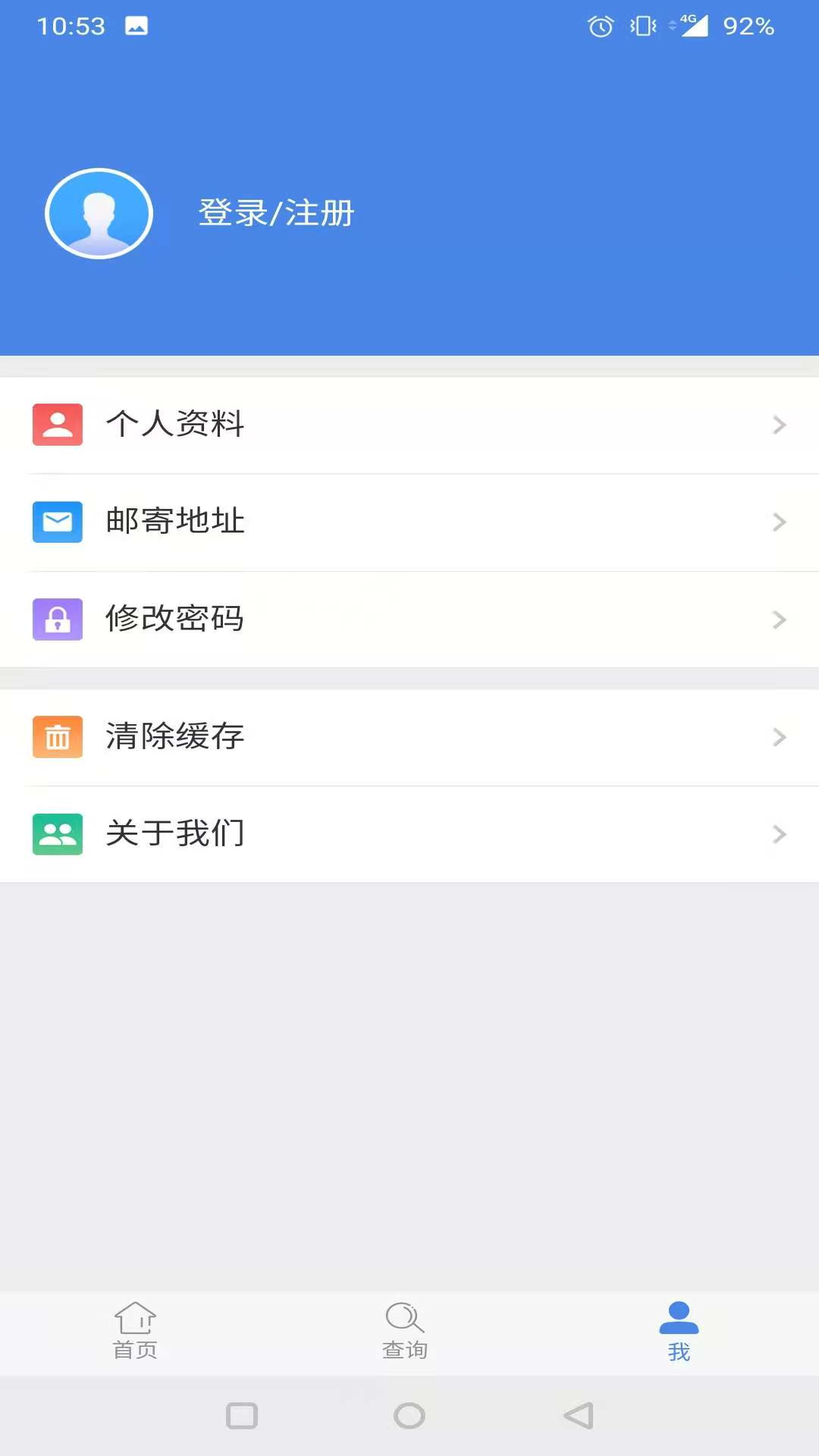
Task: Open the system recent apps view
Action: point(242,1416)
